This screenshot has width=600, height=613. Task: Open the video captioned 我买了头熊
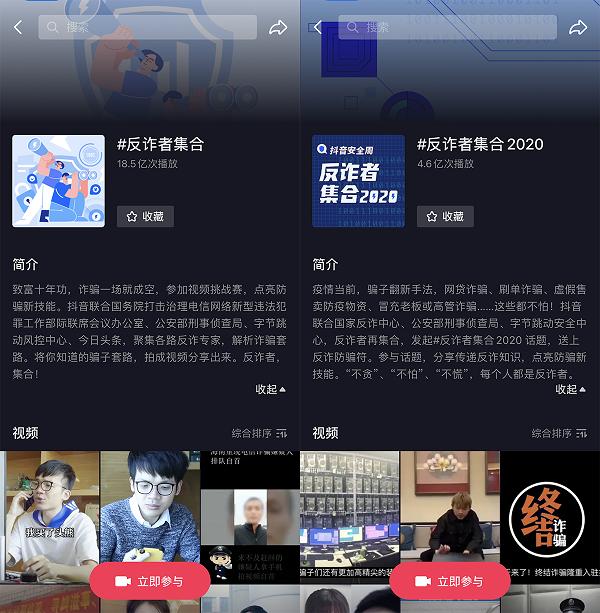[50, 510]
